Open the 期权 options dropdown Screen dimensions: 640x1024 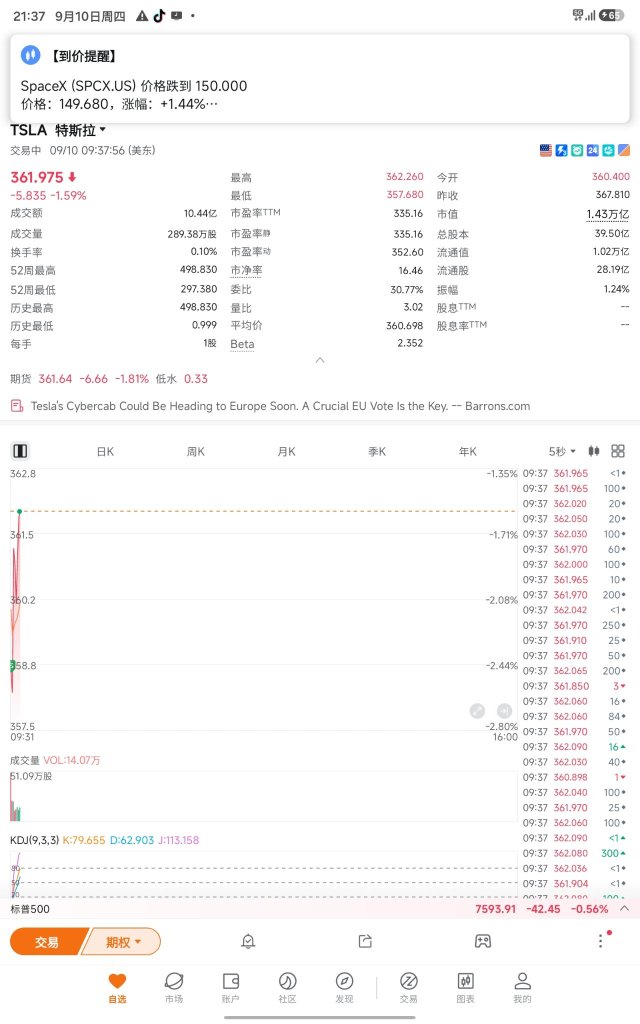tap(123, 942)
